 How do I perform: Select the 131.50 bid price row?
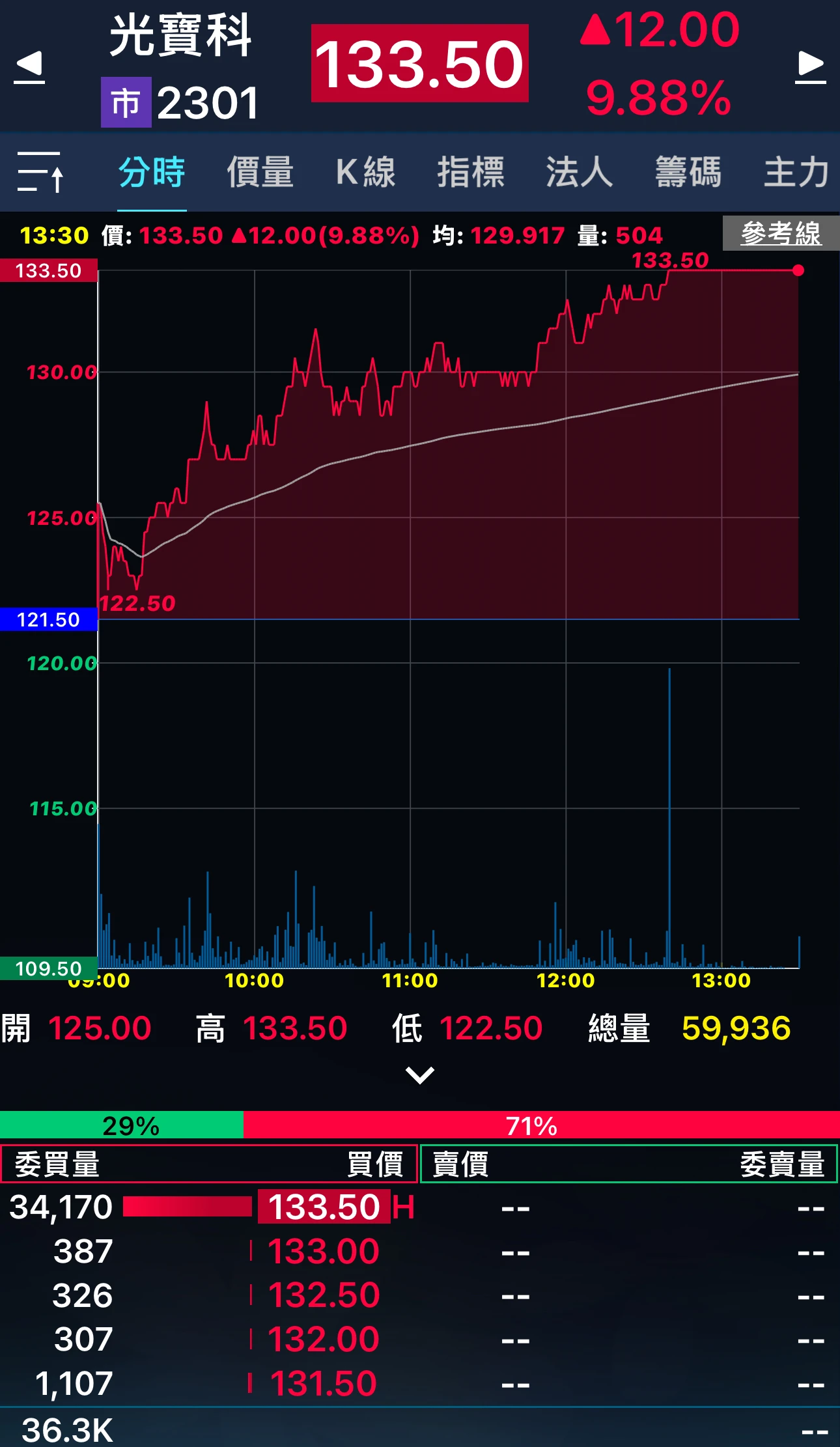click(x=208, y=1383)
